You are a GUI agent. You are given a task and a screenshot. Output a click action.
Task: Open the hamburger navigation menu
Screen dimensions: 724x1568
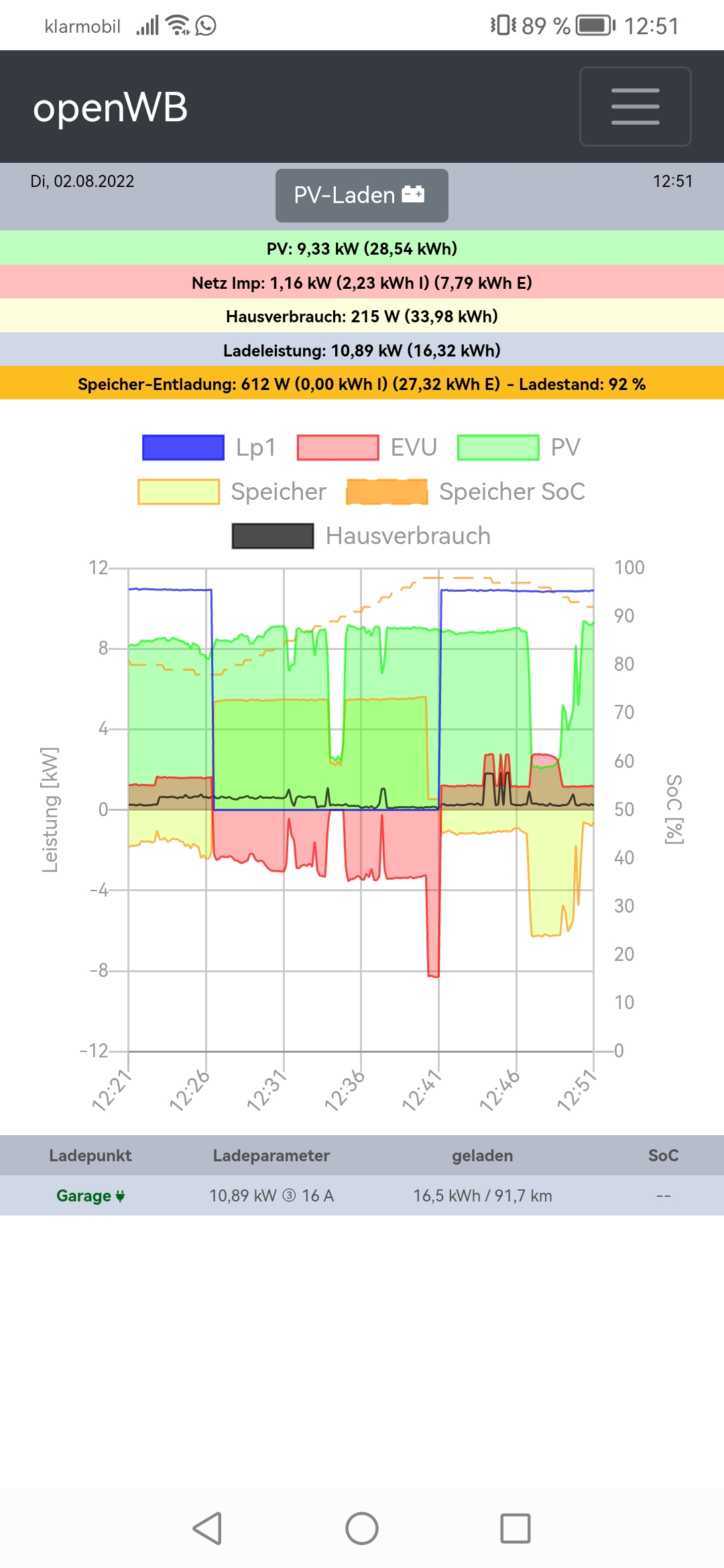coord(635,107)
